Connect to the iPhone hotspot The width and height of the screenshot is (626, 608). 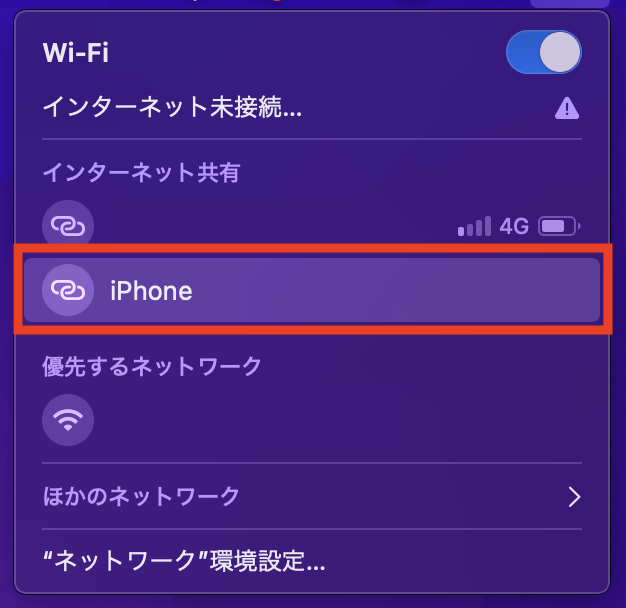[311, 290]
